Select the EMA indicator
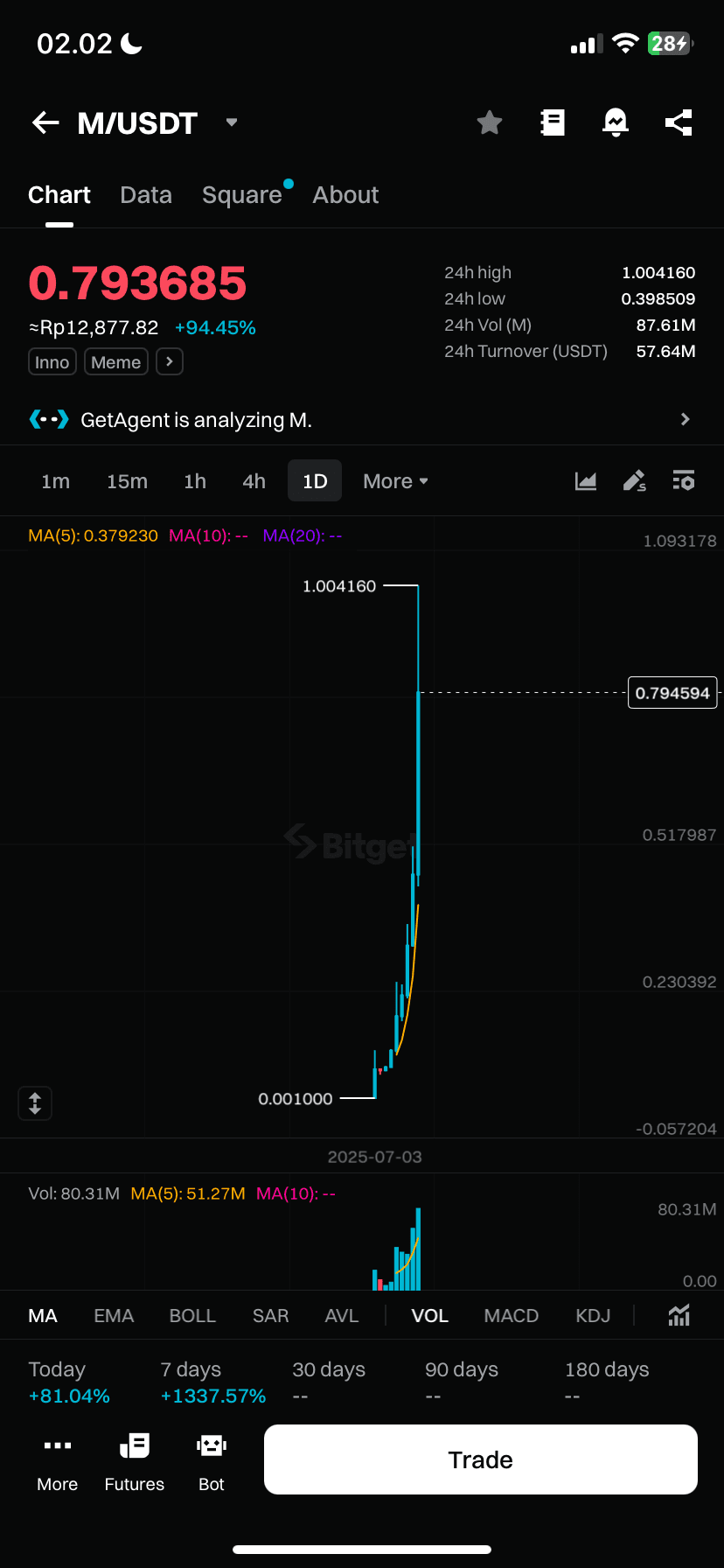 point(114,1316)
